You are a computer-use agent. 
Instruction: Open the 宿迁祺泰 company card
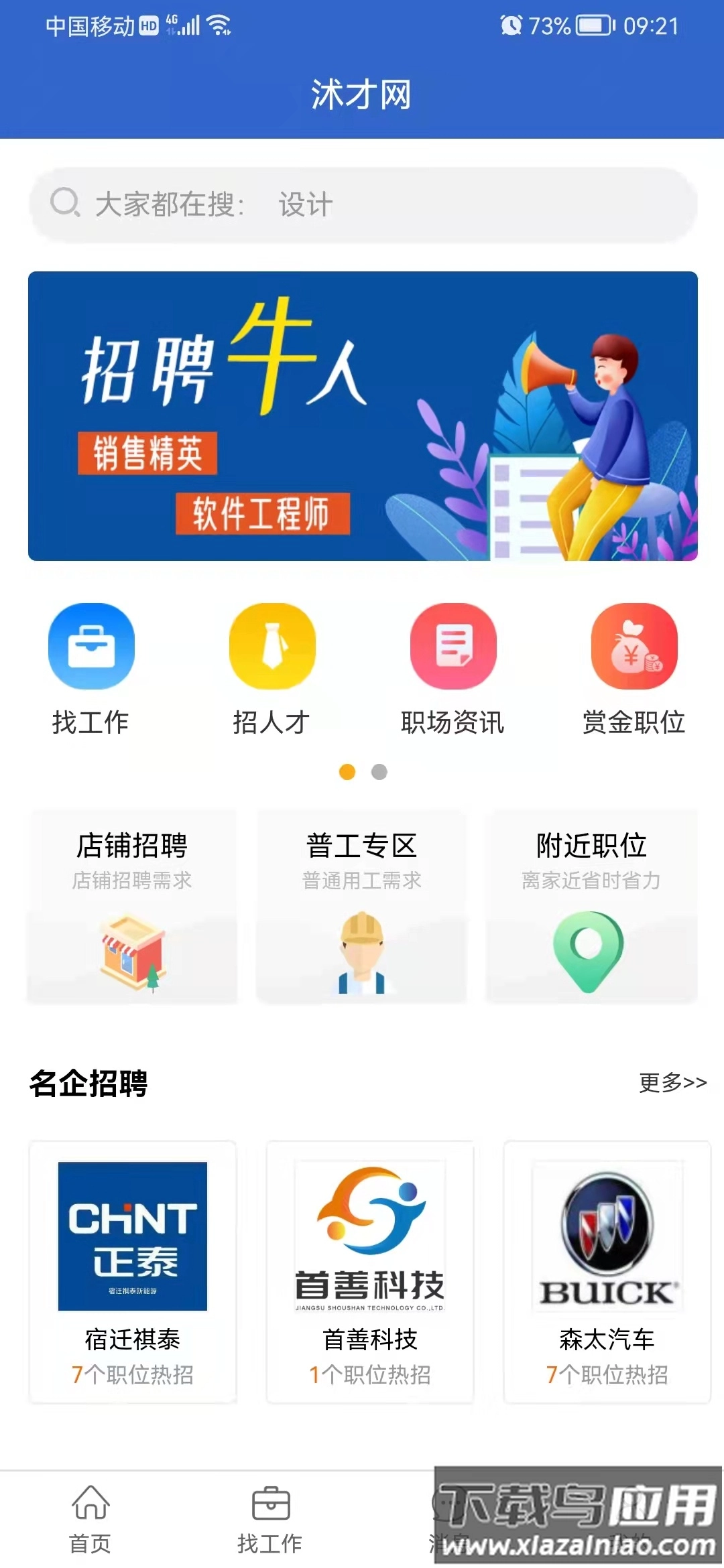(133, 1271)
